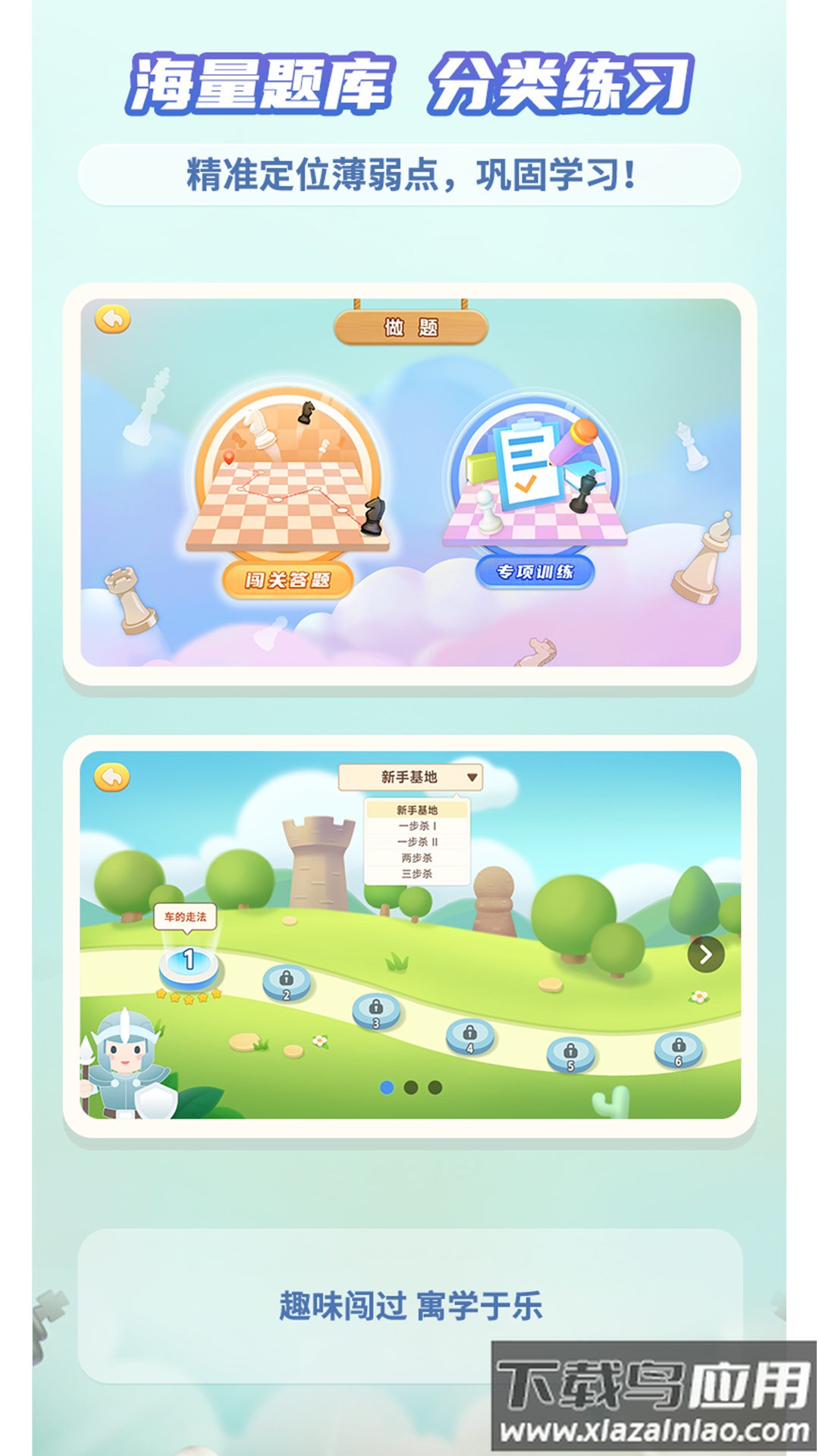Choose 两步杀 from the category list
Screen dimensions: 819x1456
[x=419, y=858]
